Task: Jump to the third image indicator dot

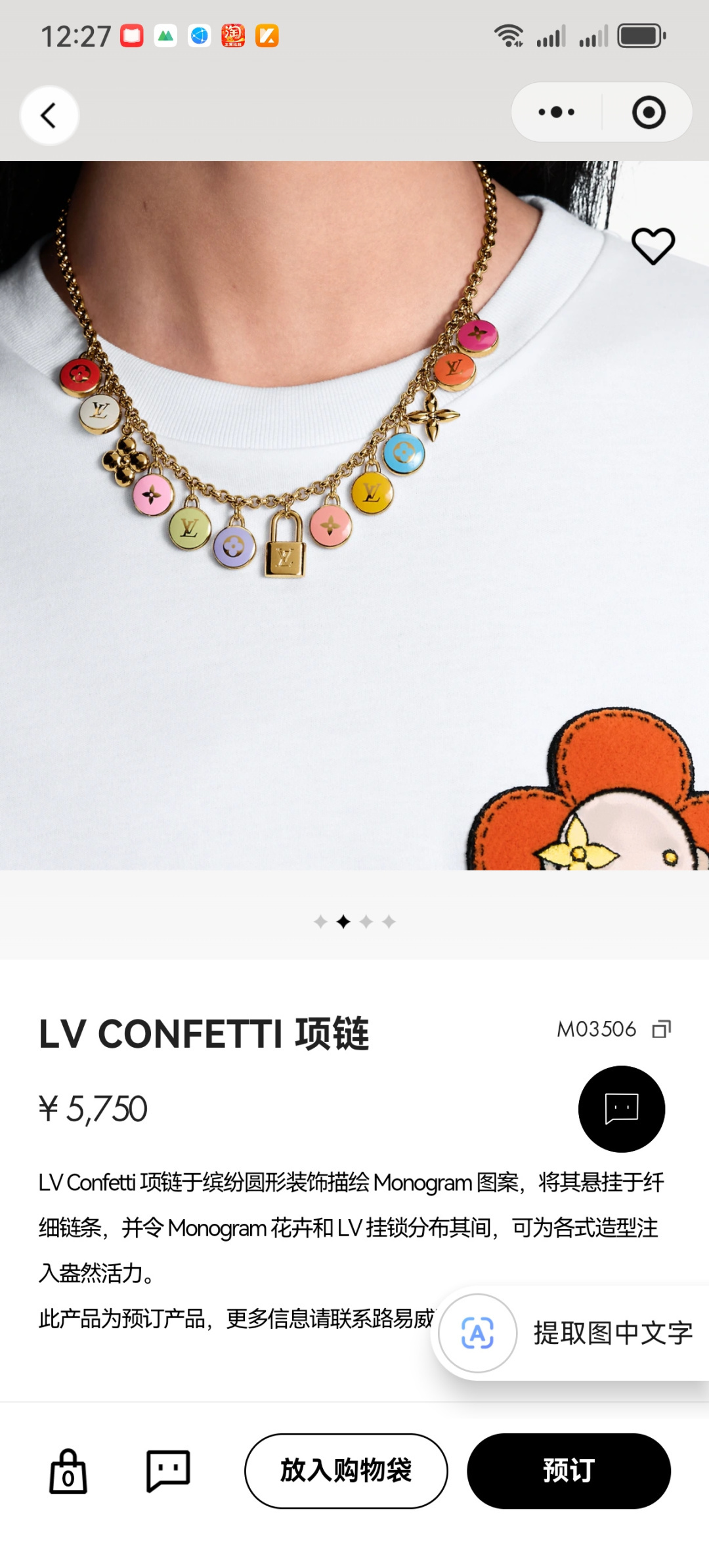Action: pyautogui.click(x=366, y=922)
